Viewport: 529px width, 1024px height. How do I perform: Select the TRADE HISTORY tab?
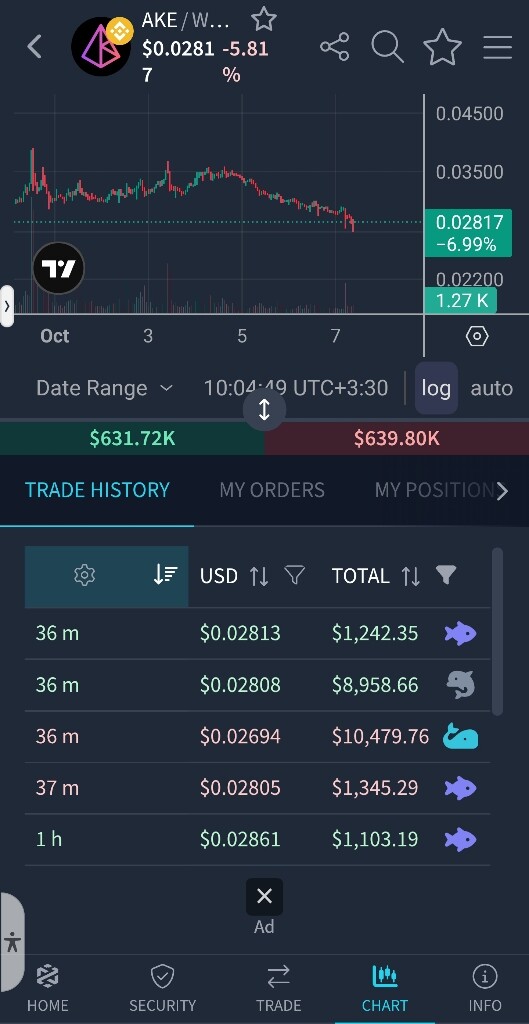[97, 490]
